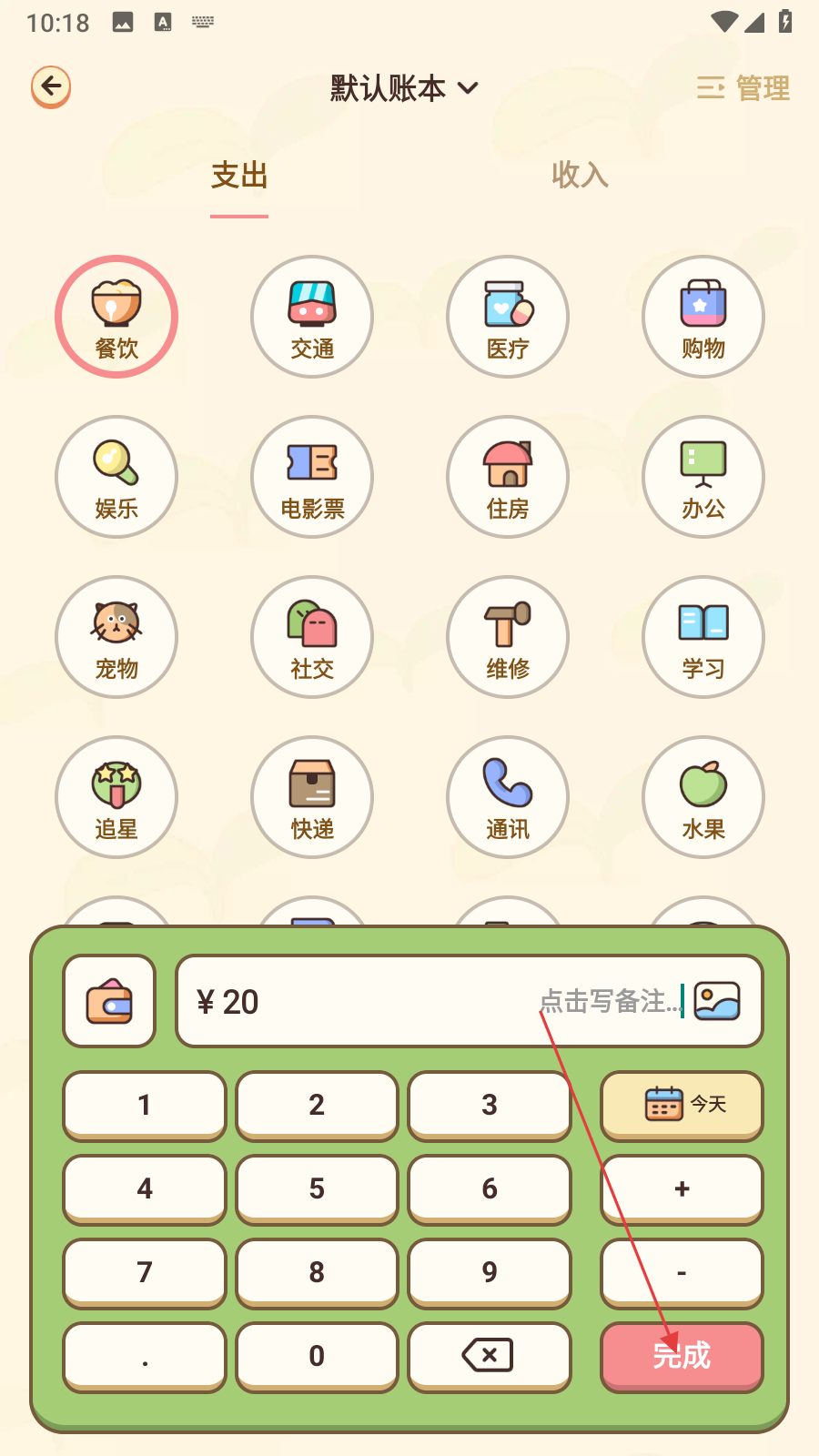
Task: Enter digit 5 on the keypad
Action: click(317, 1188)
